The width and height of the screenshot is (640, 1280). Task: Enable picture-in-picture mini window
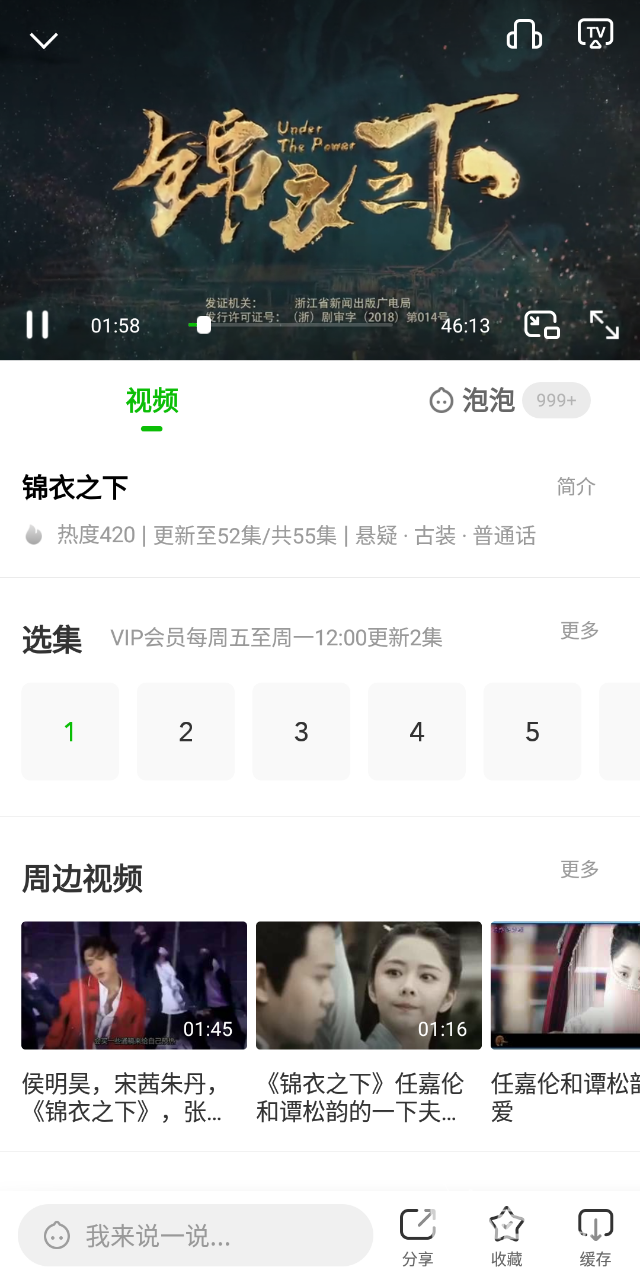point(541,325)
